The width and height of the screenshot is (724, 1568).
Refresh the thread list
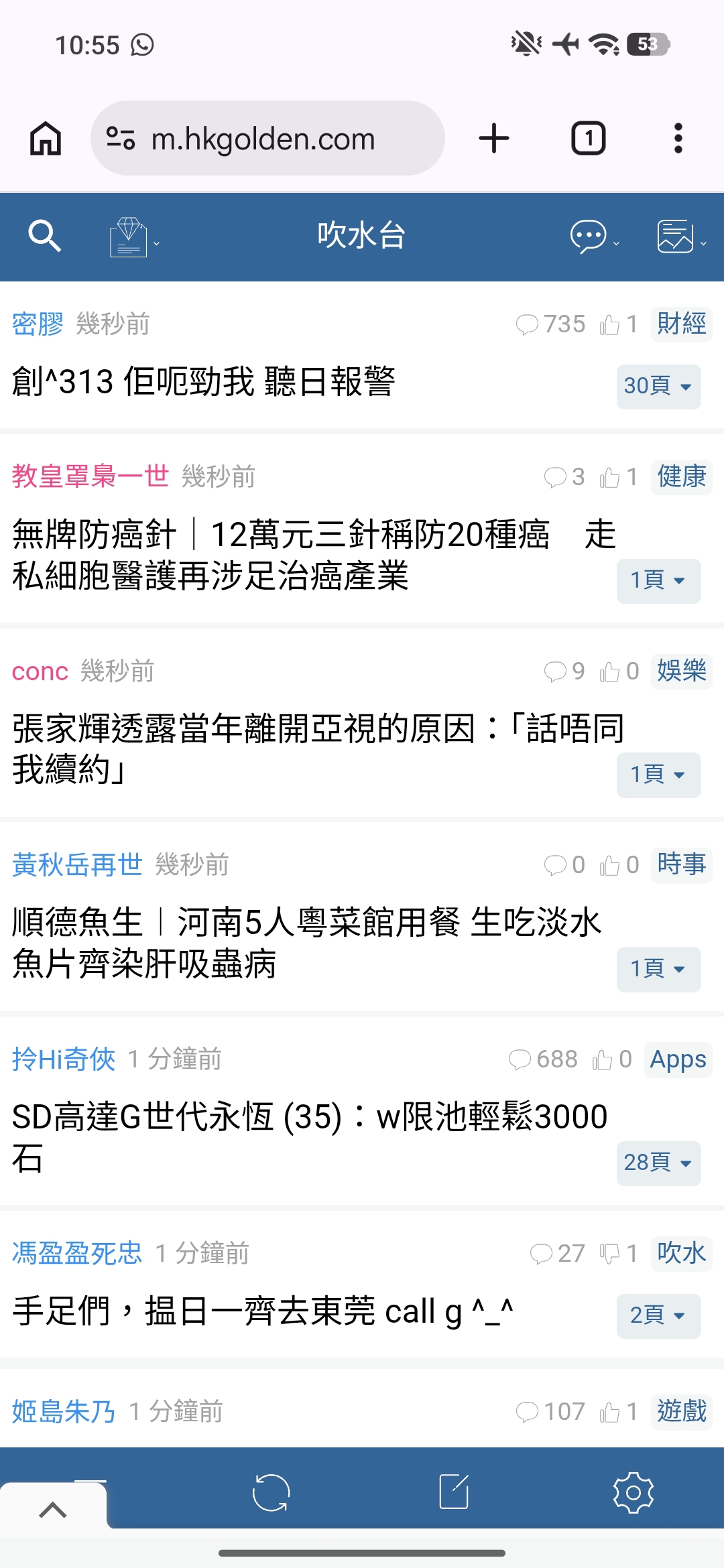[x=271, y=1493]
